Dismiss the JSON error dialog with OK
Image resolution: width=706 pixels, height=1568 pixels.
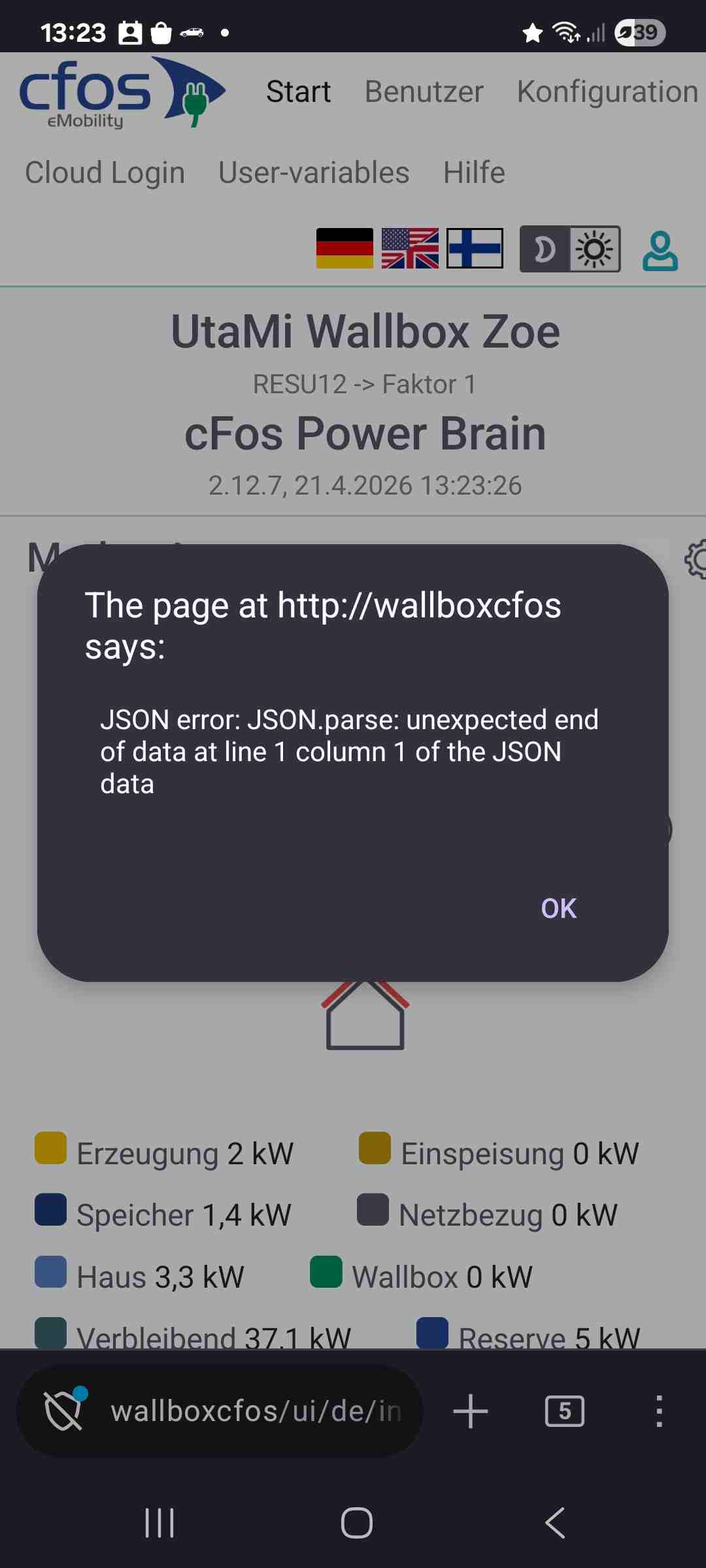pyautogui.click(x=558, y=908)
